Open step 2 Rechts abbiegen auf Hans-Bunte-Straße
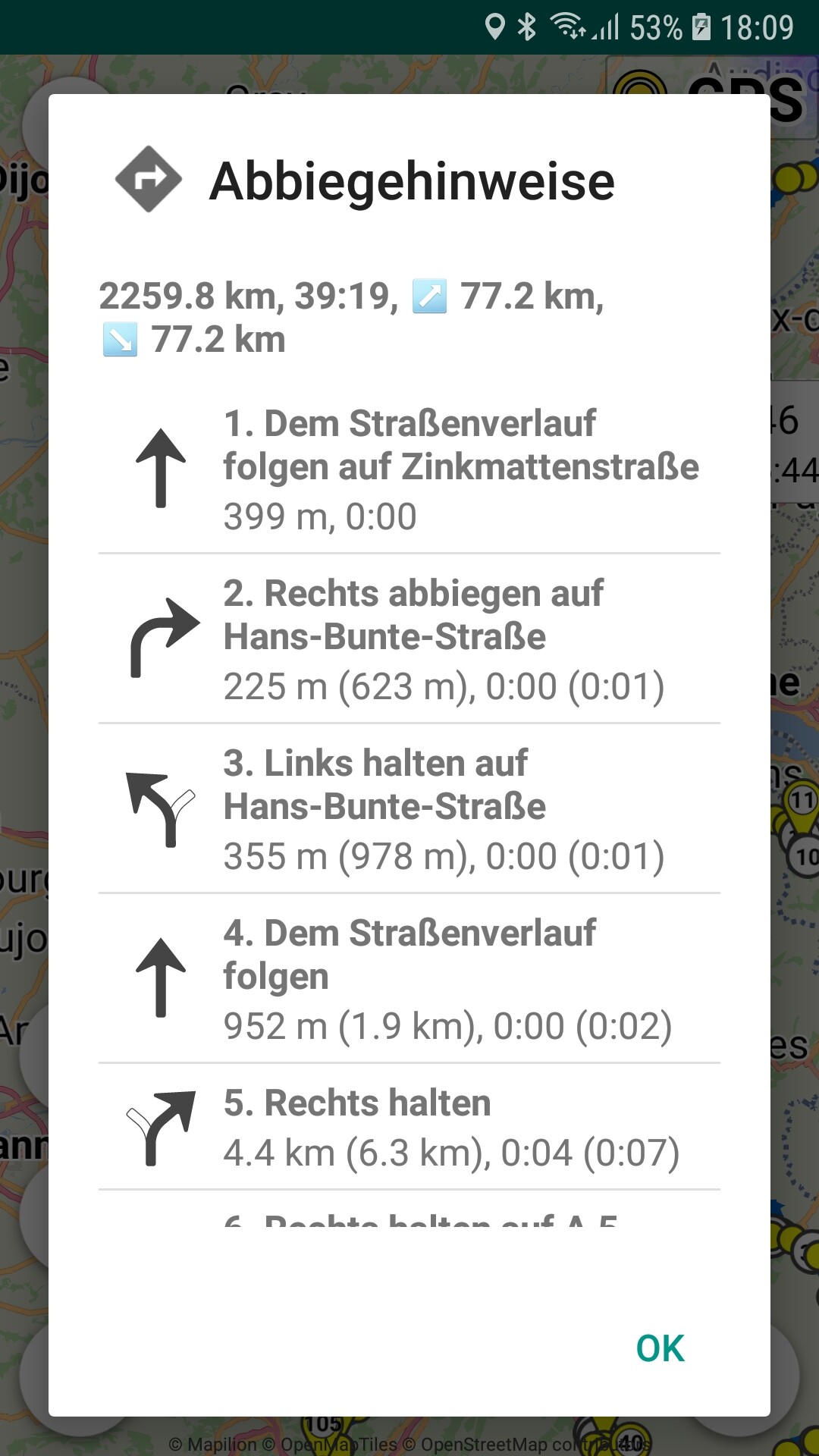The height and width of the screenshot is (1456, 819). click(409, 639)
